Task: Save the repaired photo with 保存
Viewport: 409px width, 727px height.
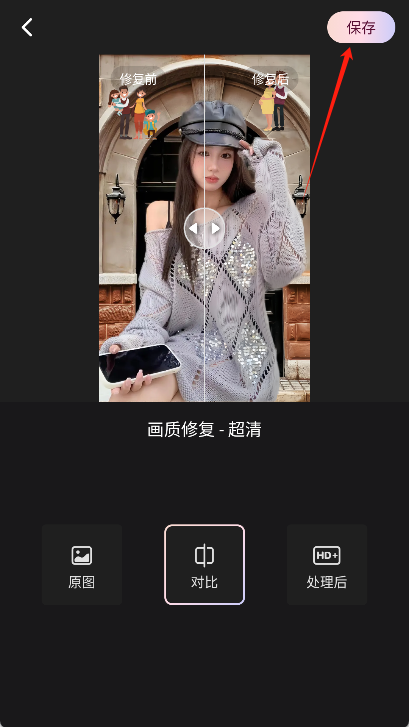Action: tap(361, 27)
